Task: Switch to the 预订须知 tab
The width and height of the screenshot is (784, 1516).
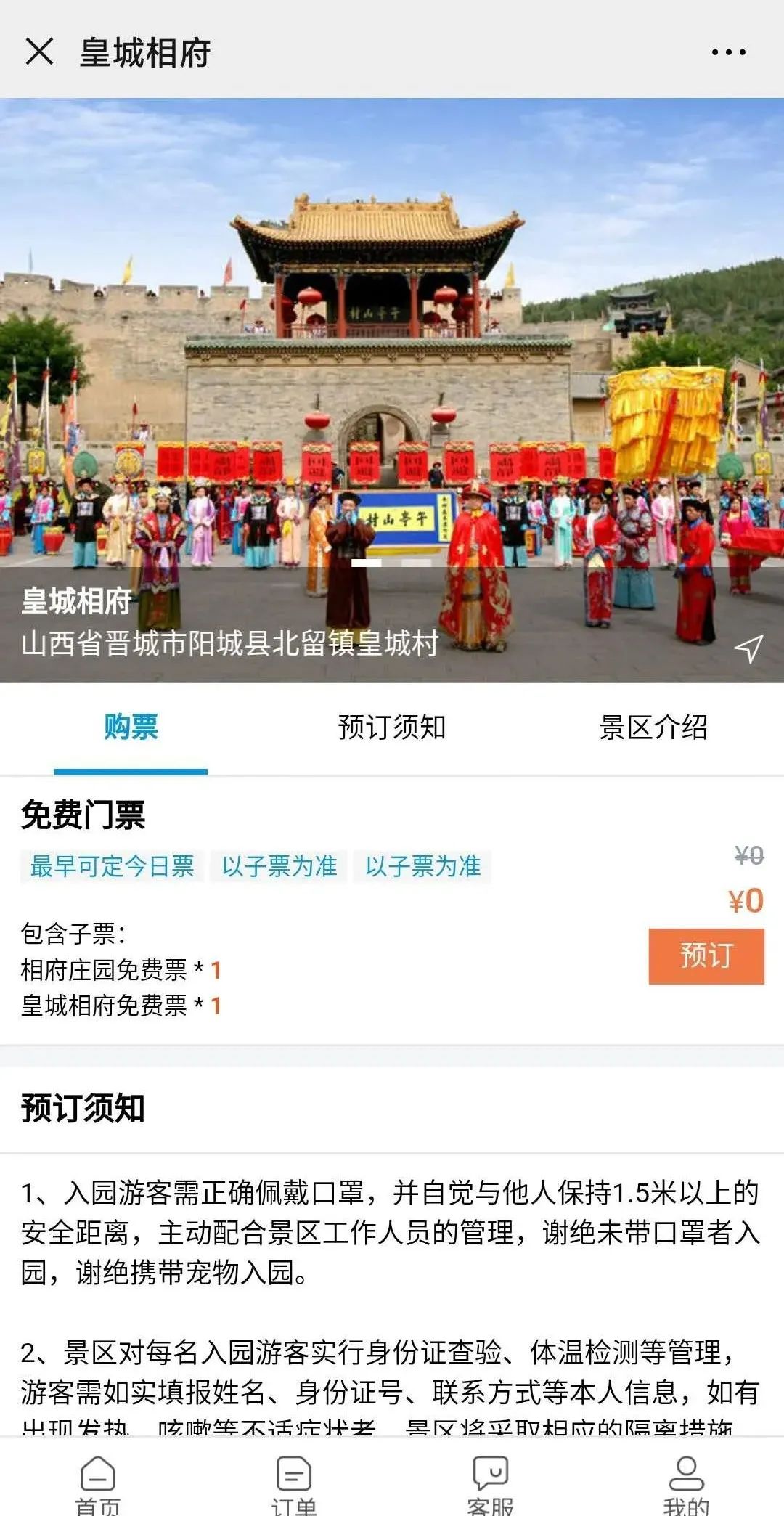Action: (x=392, y=727)
